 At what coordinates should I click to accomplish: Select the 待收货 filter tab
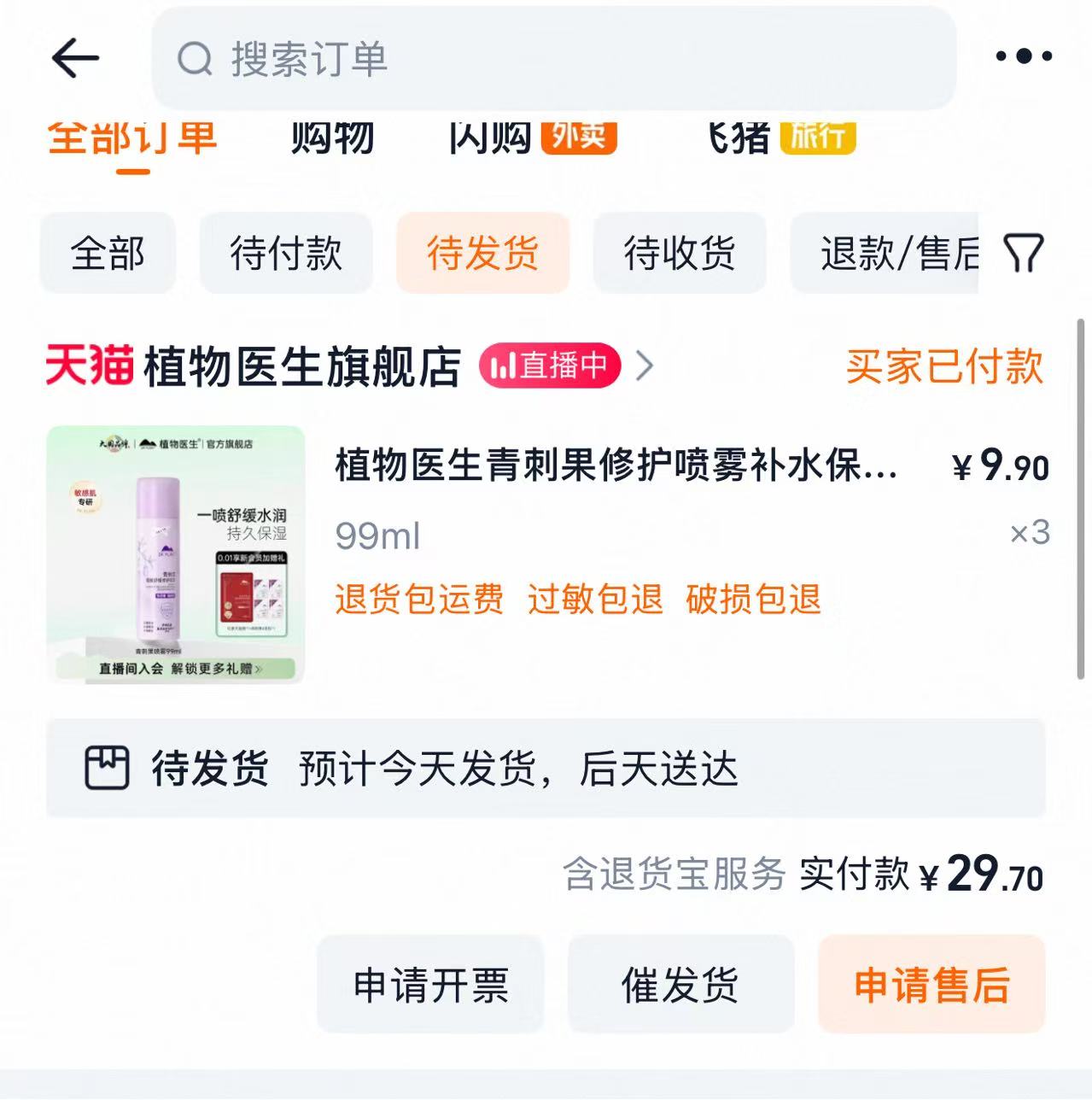click(679, 254)
